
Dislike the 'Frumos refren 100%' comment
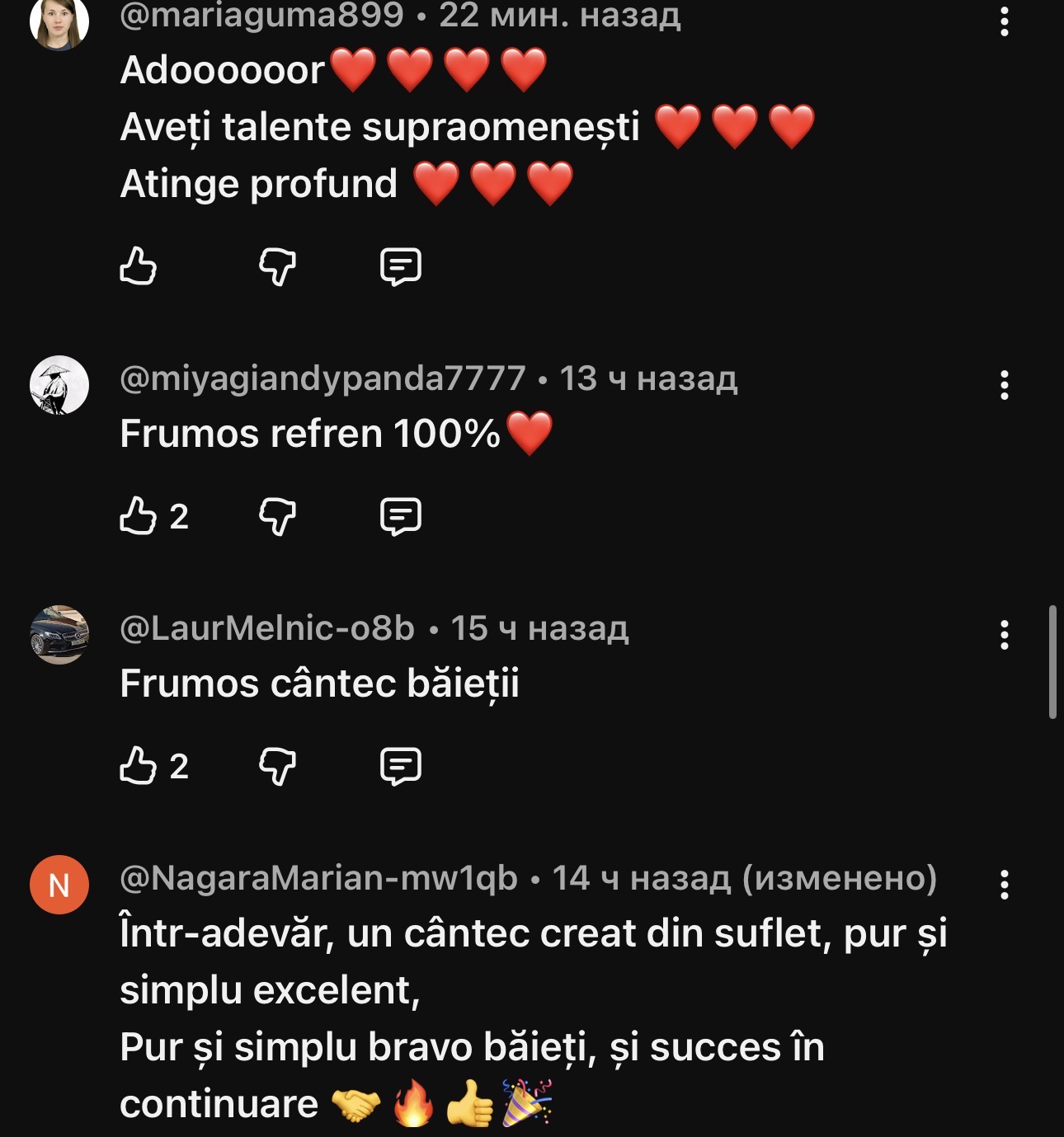pyautogui.click(x=277, y=516)
